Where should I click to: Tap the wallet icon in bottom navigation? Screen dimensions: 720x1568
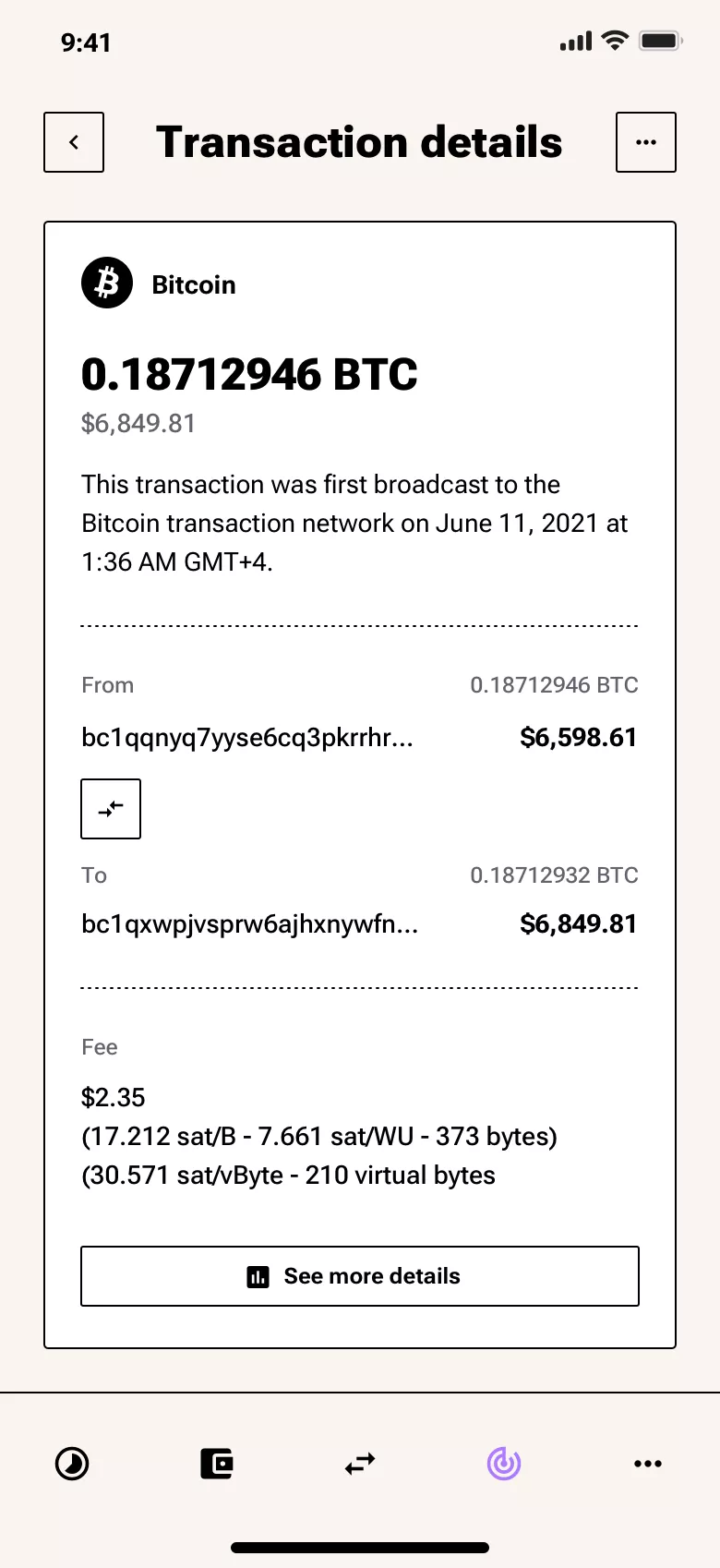tap(216, 1464)
